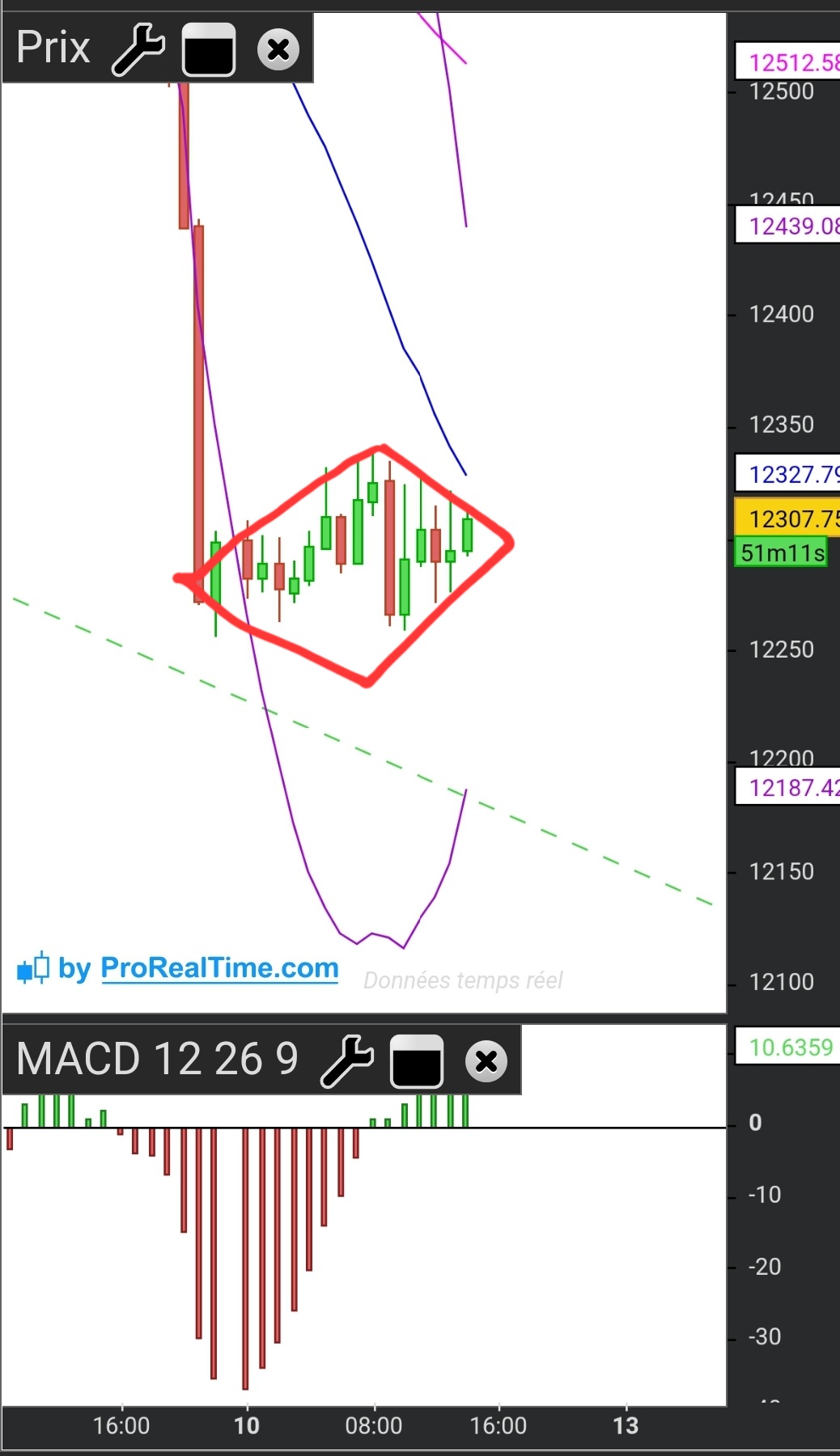Remove the MACD 12 26 9 indicator
The image size is (840, 1456).
click(486, 1060)
